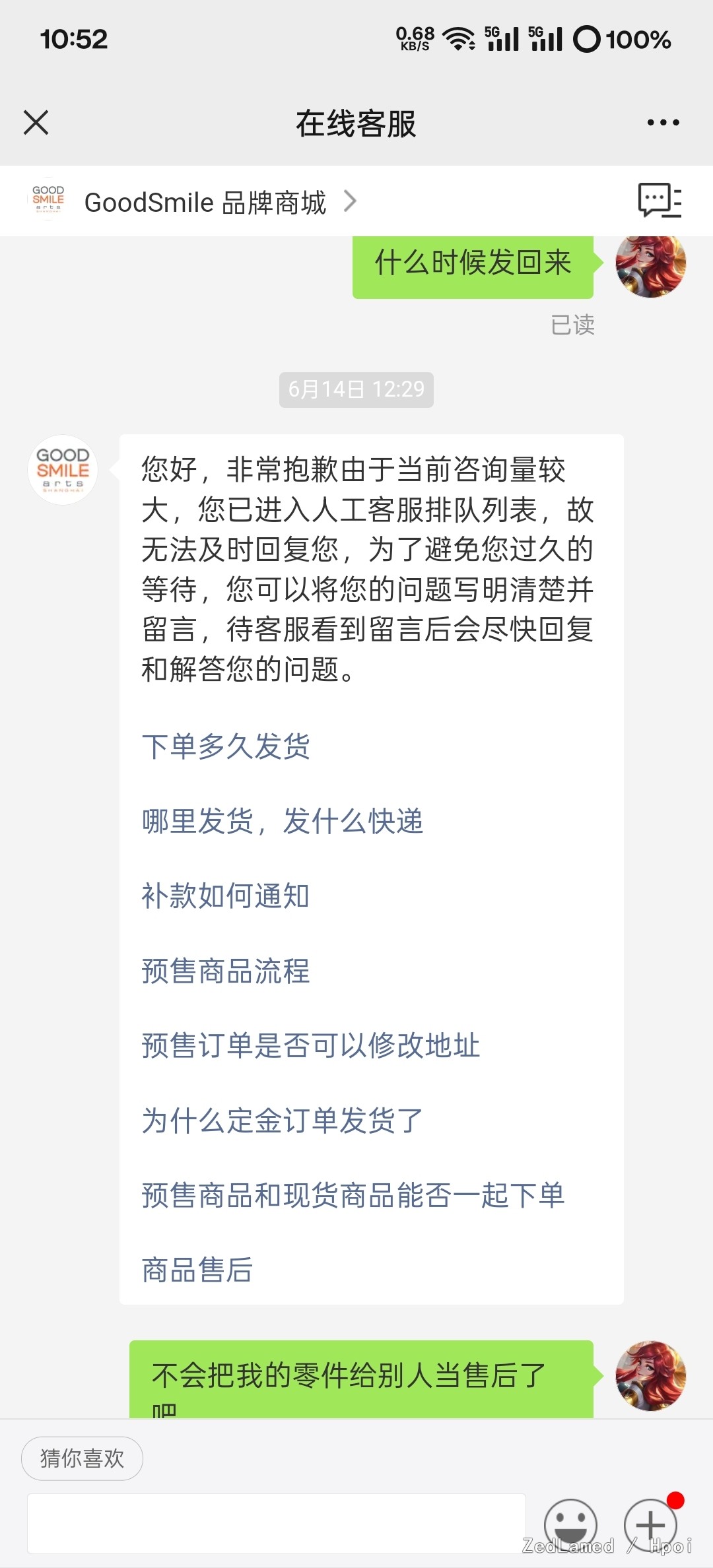Open the message list icon
Screen dimensions: 713x1568
(x=659, y=201)
